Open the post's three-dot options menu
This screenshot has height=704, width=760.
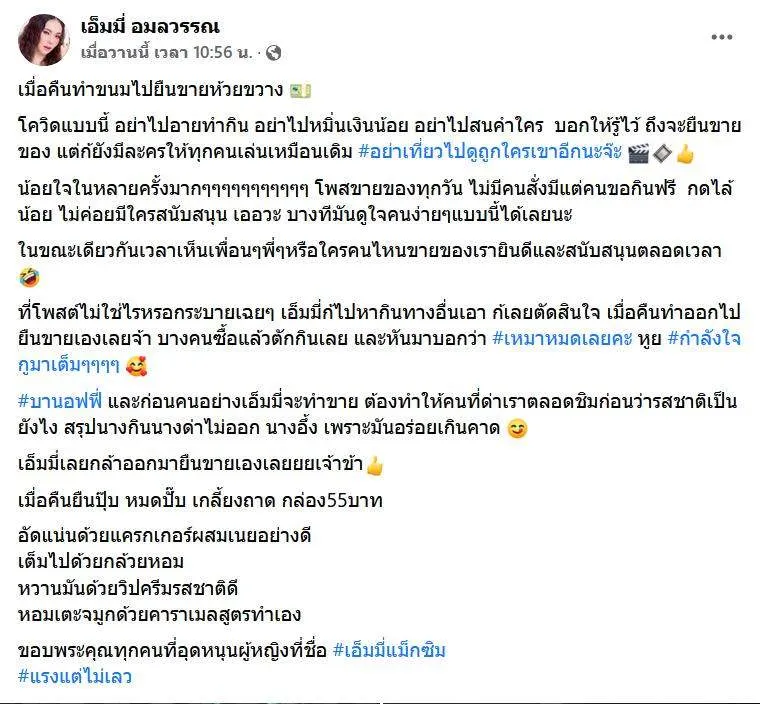tap(722, 37)
